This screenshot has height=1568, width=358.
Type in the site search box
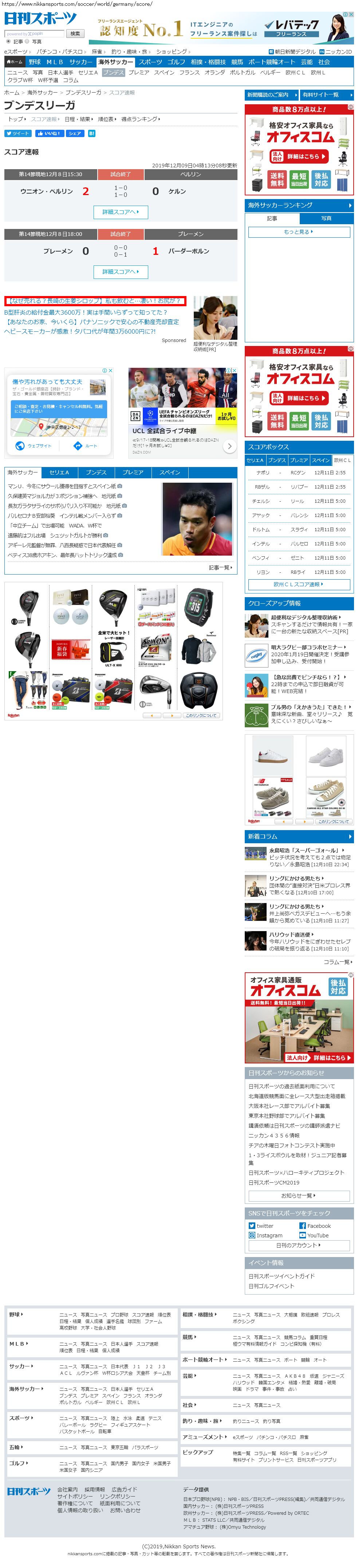[x=34, y=34]
